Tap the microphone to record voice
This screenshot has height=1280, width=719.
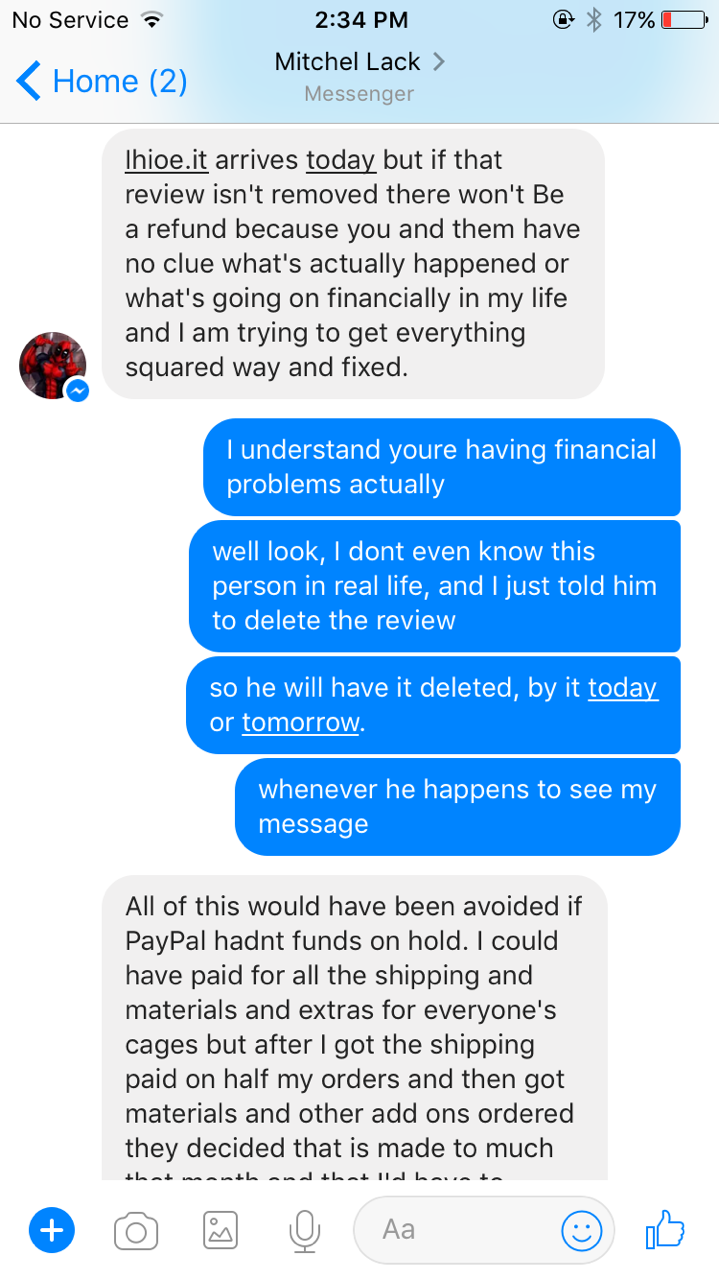coord(304,1231)
